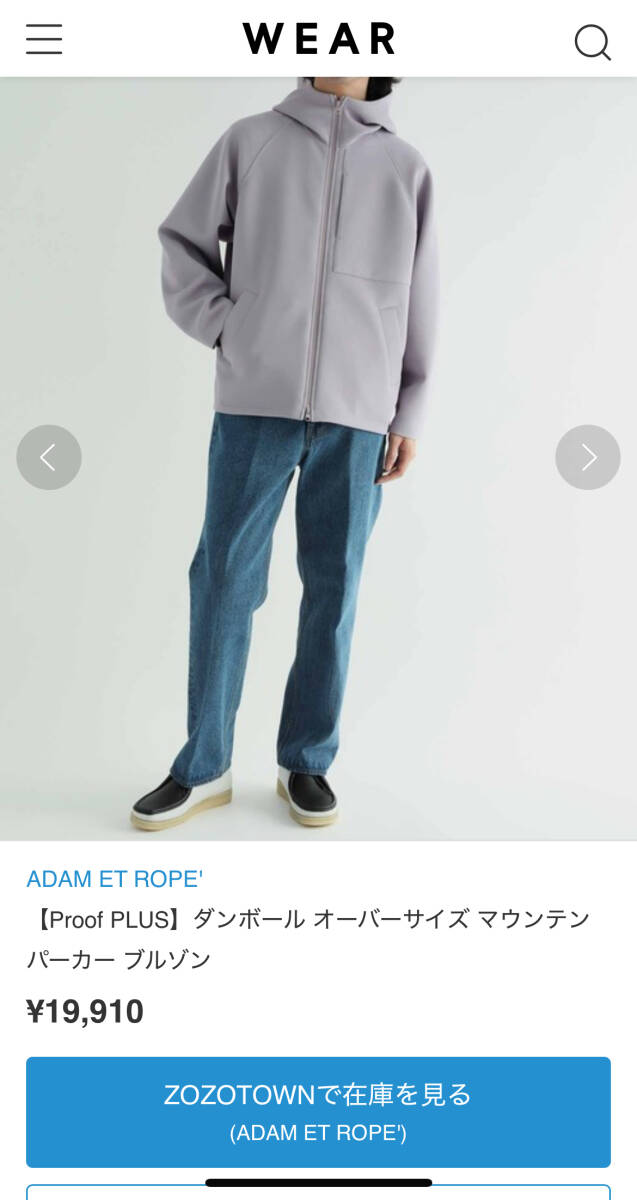This screenshot has width=637, height=1200.
Task: Tap ZOZOTOWNで在庫を見る button
Action: coord(318,1111)
